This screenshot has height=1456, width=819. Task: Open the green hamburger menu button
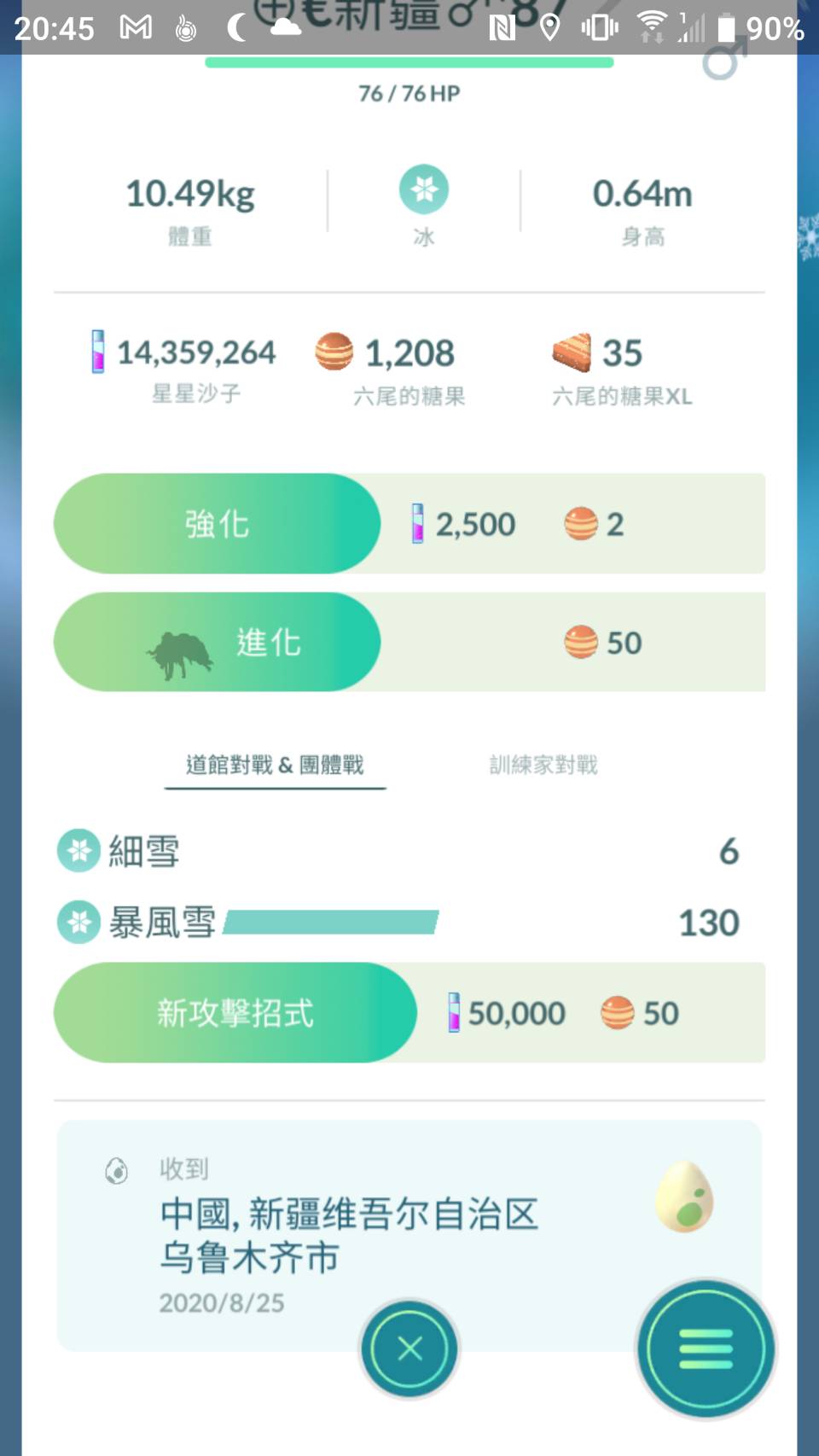706,1349
